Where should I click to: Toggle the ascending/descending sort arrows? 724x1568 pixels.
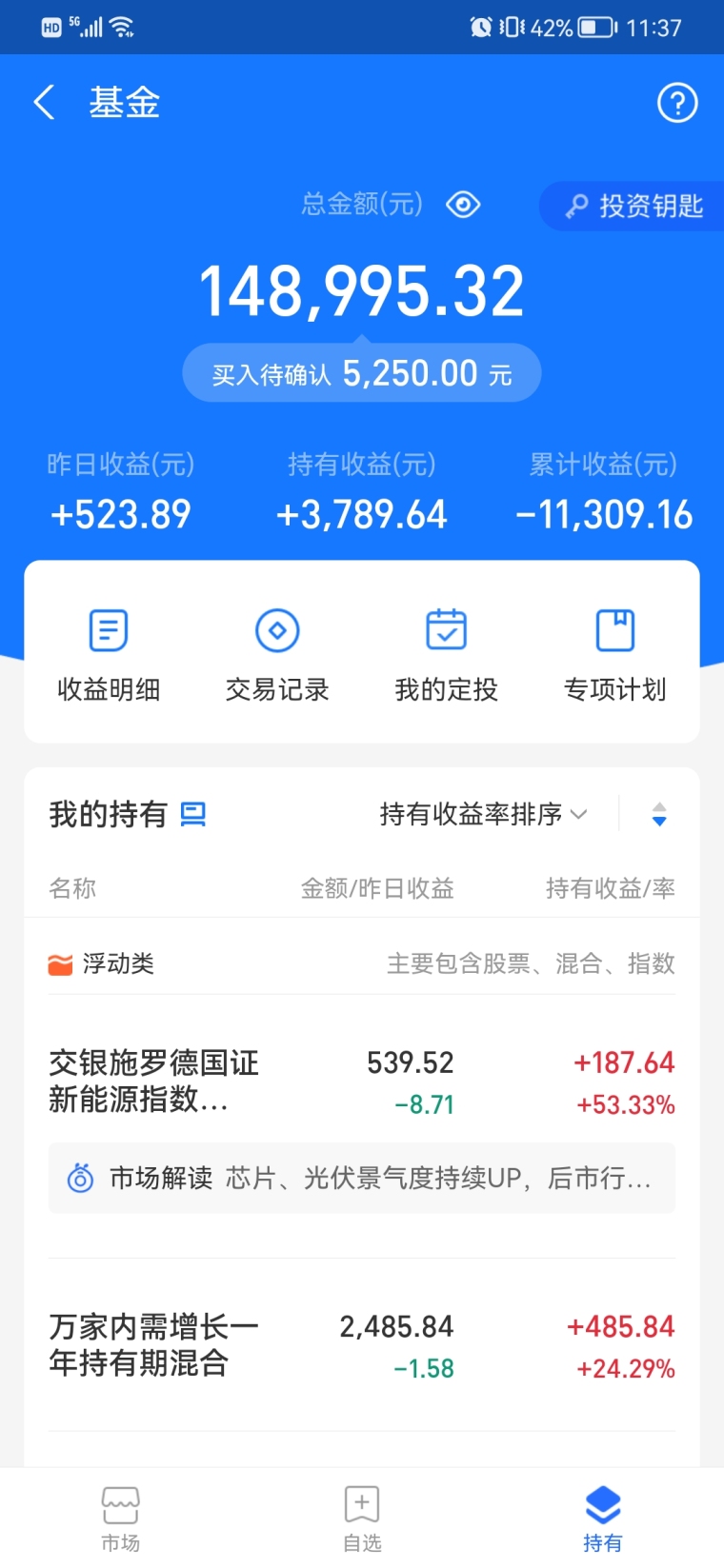[x=659, y=815]
